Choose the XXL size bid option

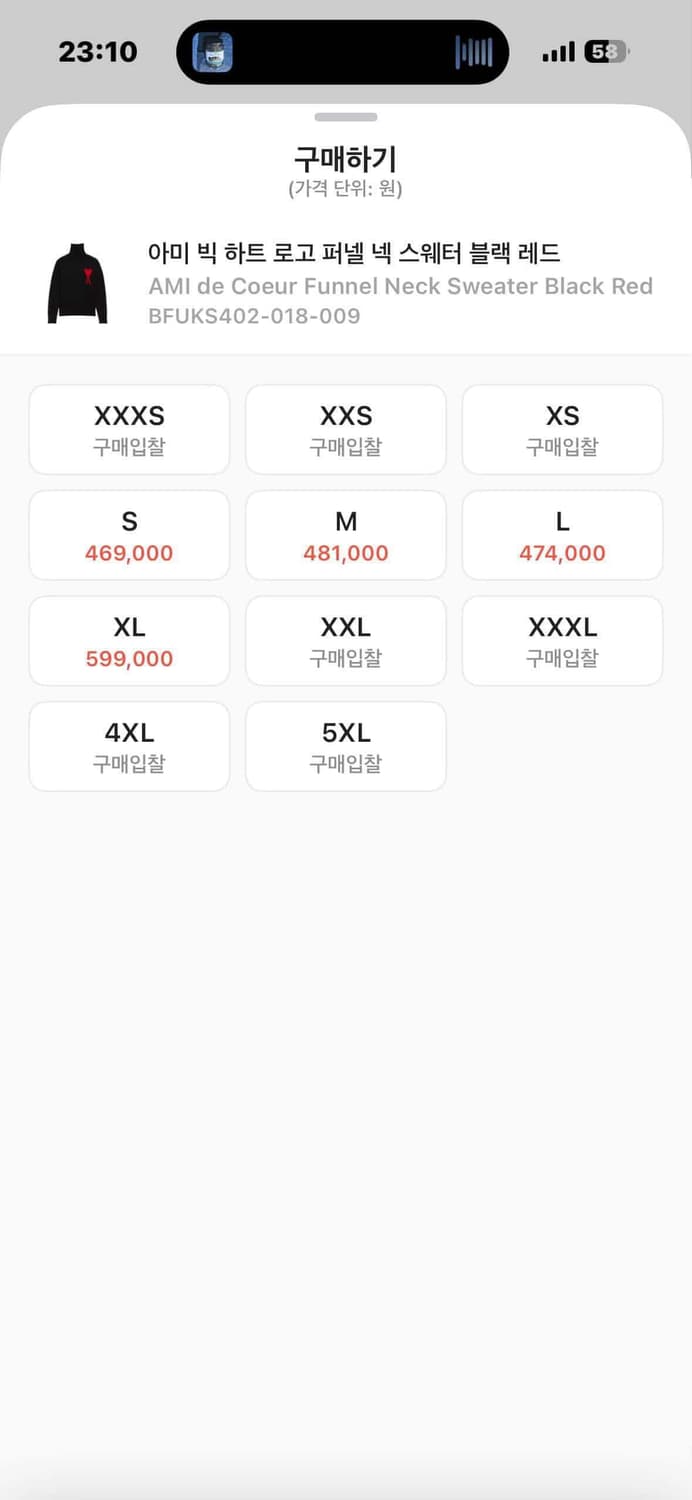pos(346,642)
